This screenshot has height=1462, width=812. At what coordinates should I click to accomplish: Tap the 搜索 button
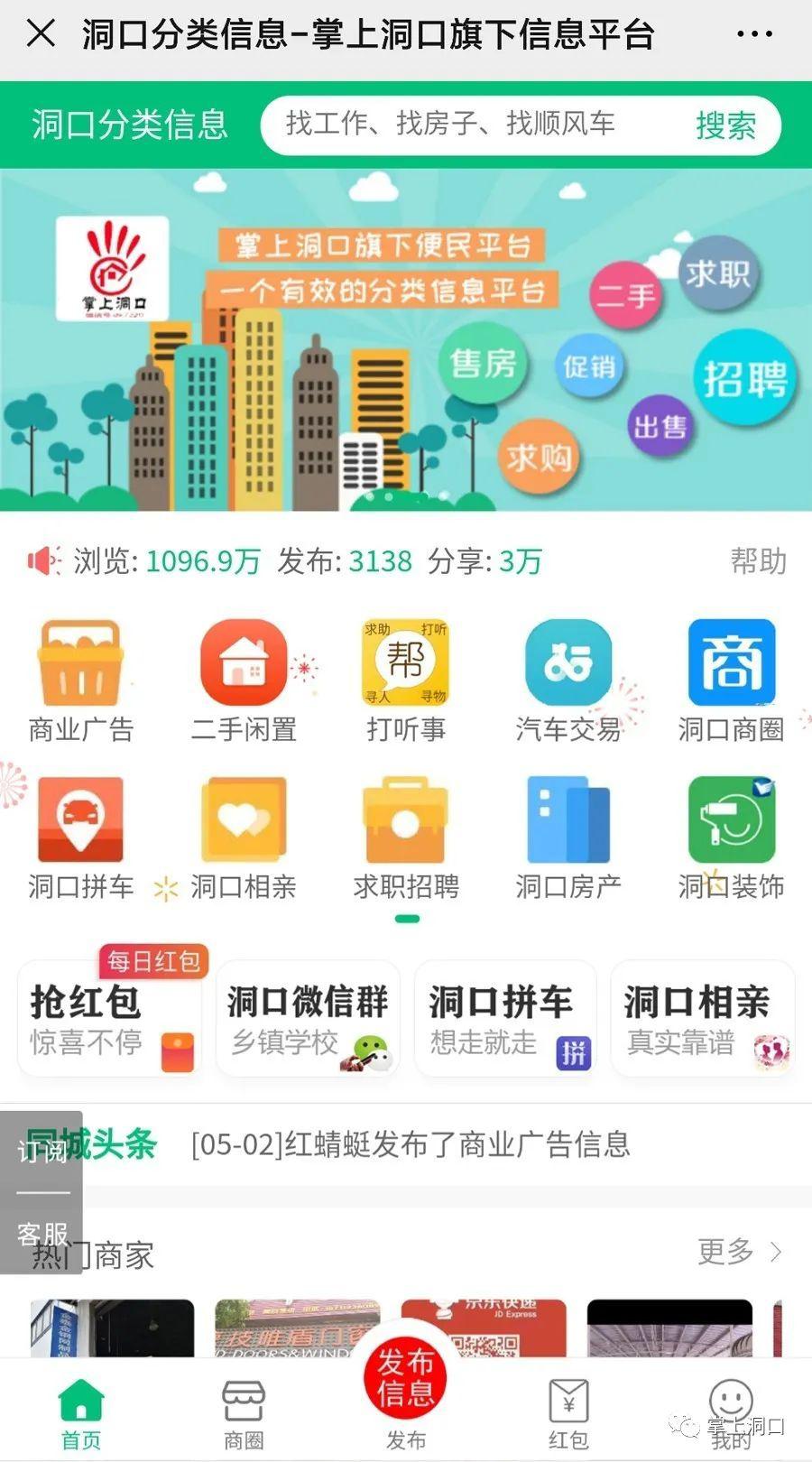(725, 125)
